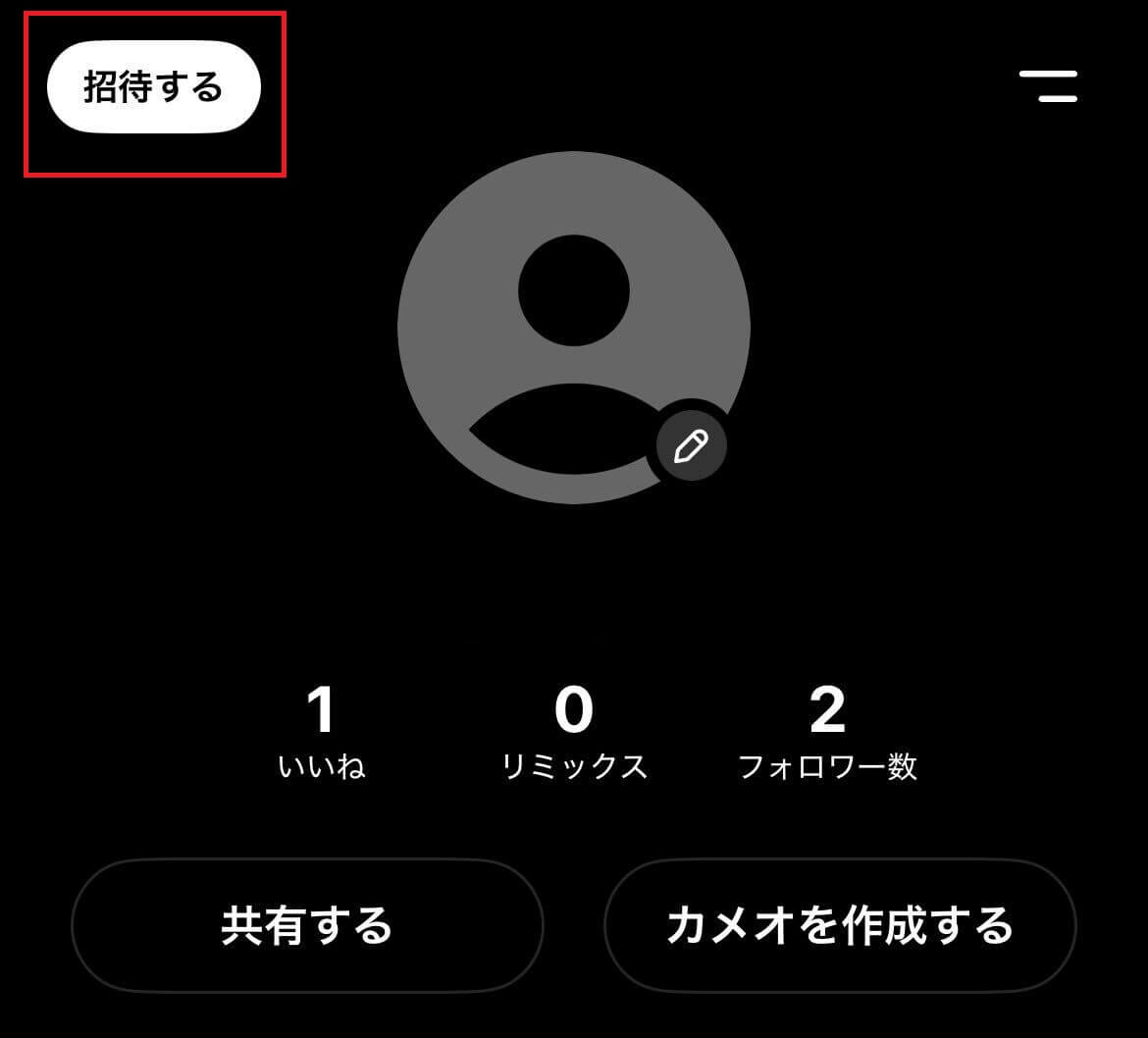
Task: Tap the 招待する invite button
Action: pyautogui.click(x=154, y=87)
